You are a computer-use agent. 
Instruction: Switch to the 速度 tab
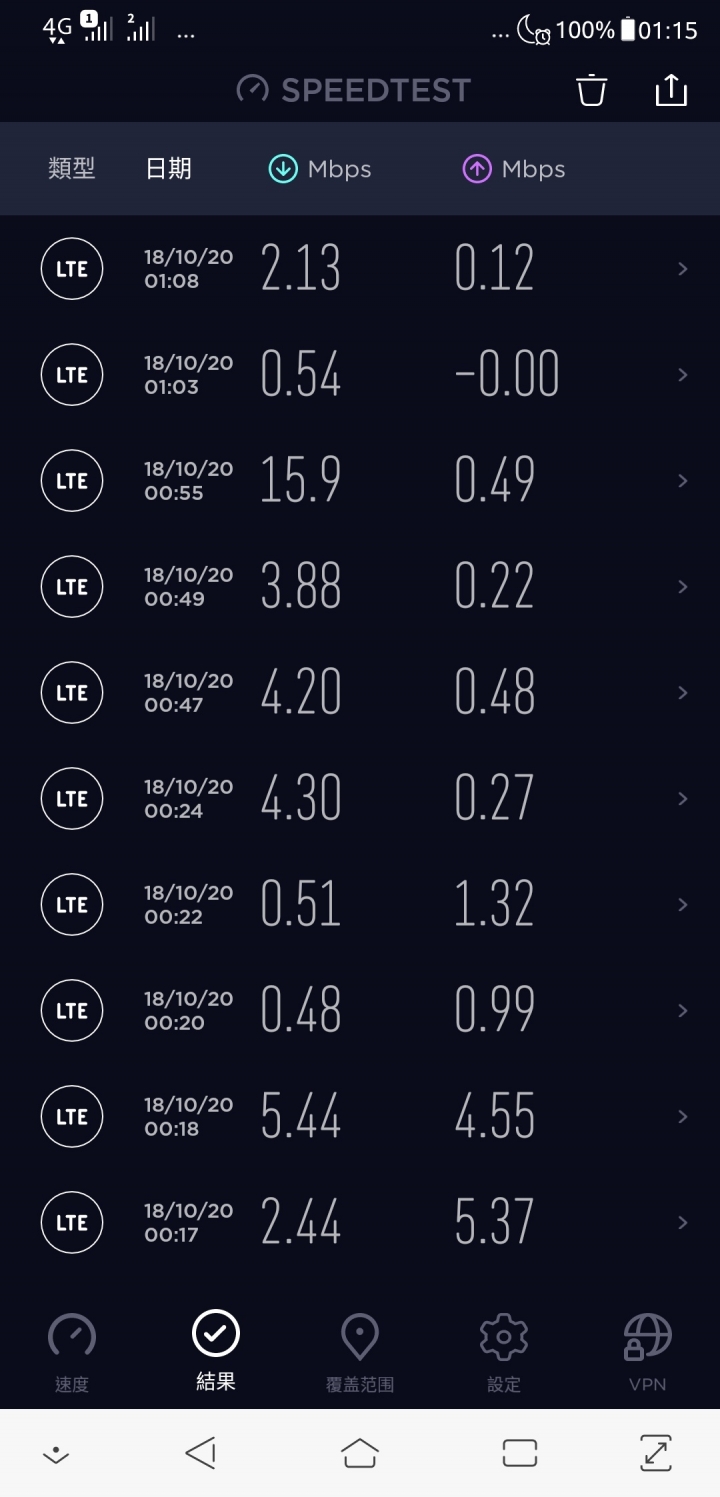[72, 1352]
